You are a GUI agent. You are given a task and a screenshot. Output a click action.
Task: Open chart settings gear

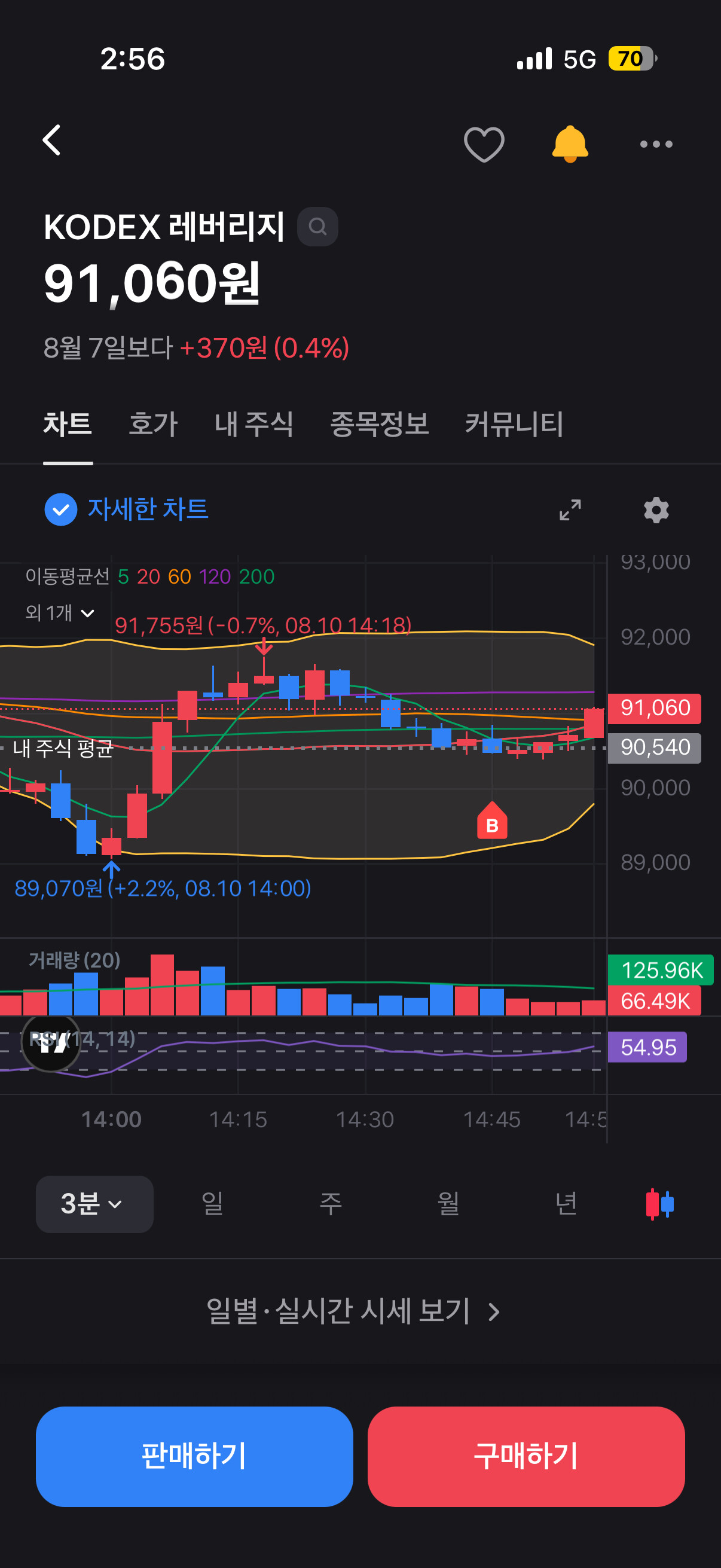point(656,510)
